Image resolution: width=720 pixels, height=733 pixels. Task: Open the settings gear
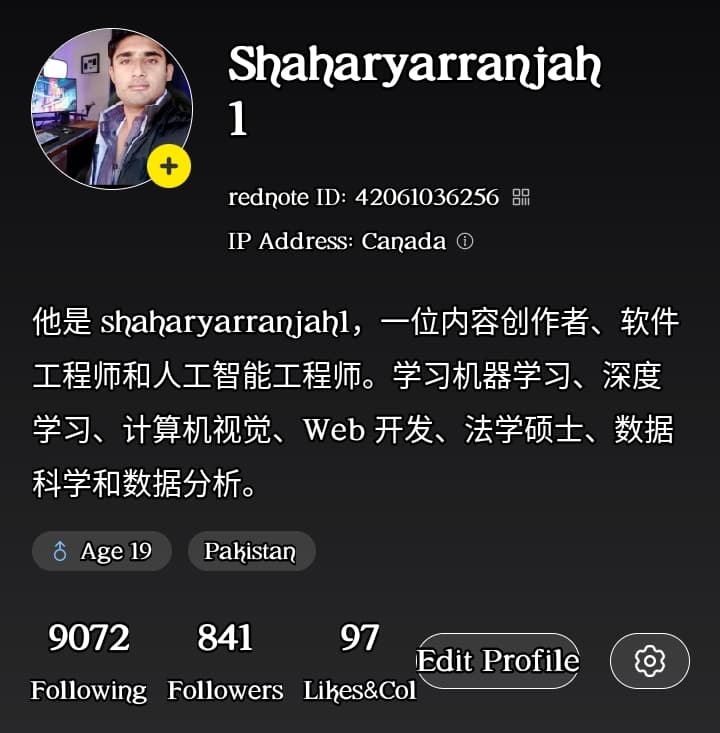650,661
